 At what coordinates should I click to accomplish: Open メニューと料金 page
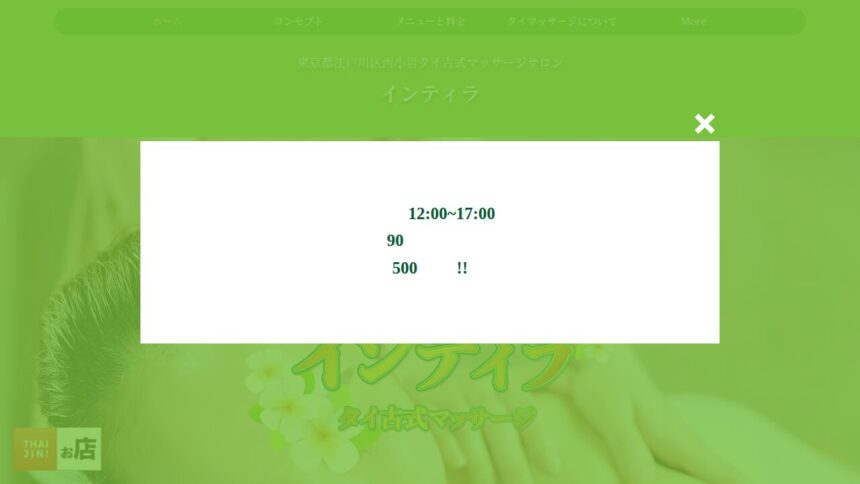coord(430,21)
